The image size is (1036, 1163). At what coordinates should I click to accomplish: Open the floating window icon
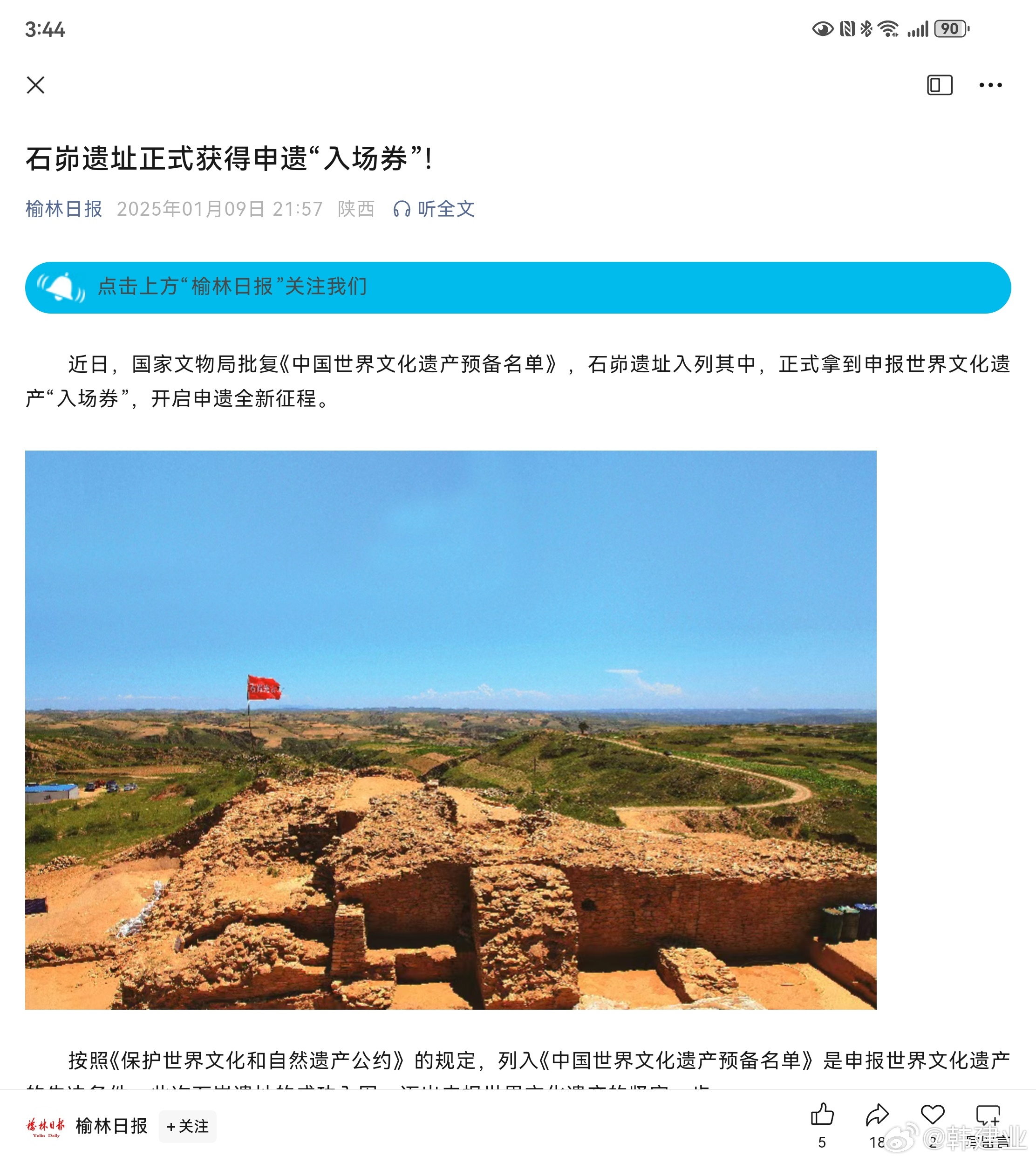(x=939, y=85)
